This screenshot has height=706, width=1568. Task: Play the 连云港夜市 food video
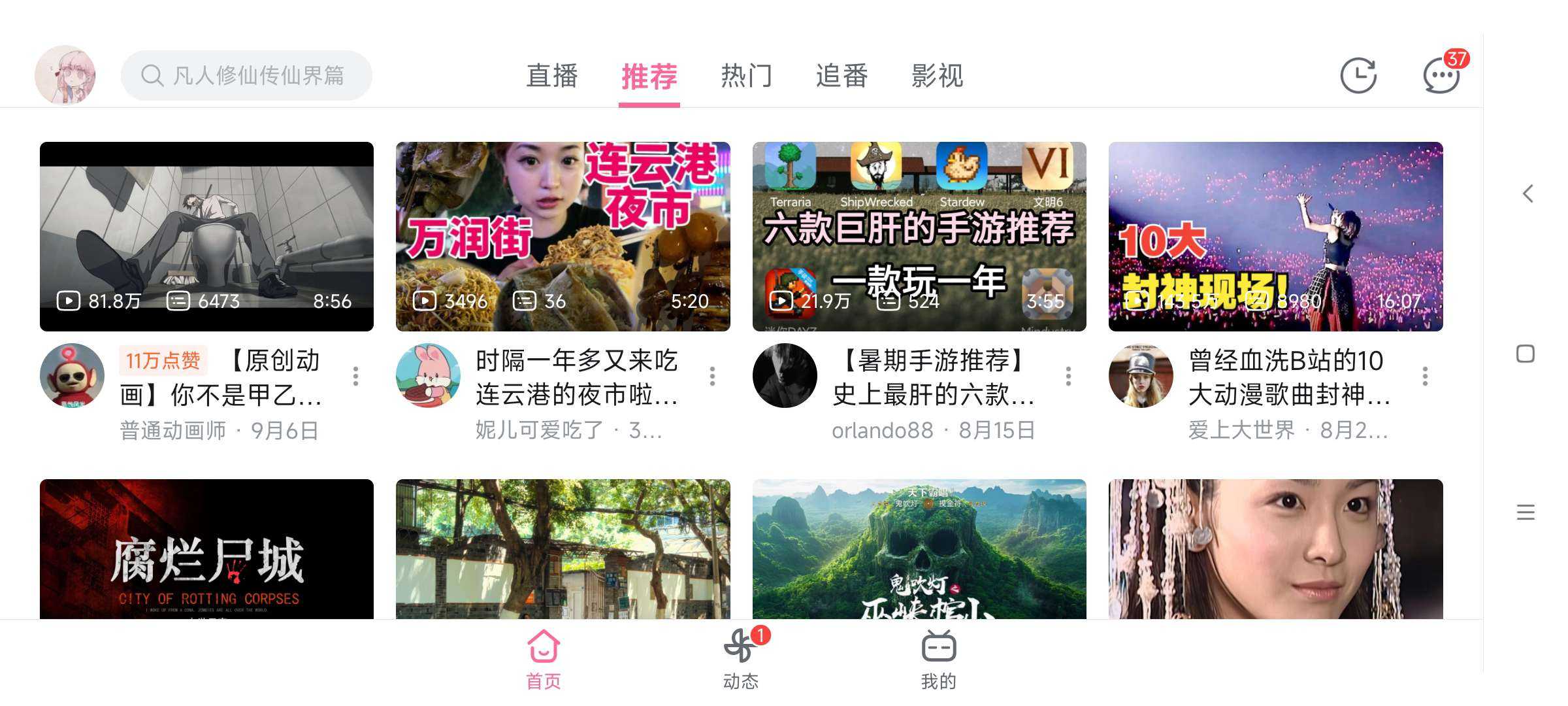(563, 236)
